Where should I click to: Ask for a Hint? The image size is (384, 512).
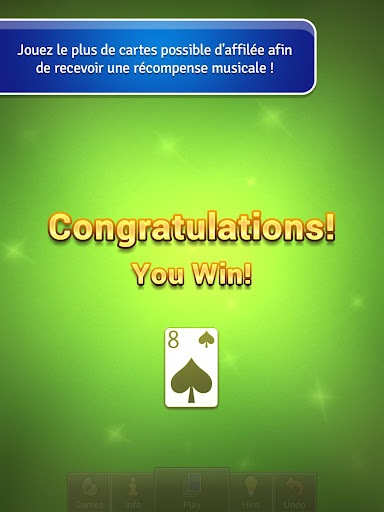tap(251, 493)
